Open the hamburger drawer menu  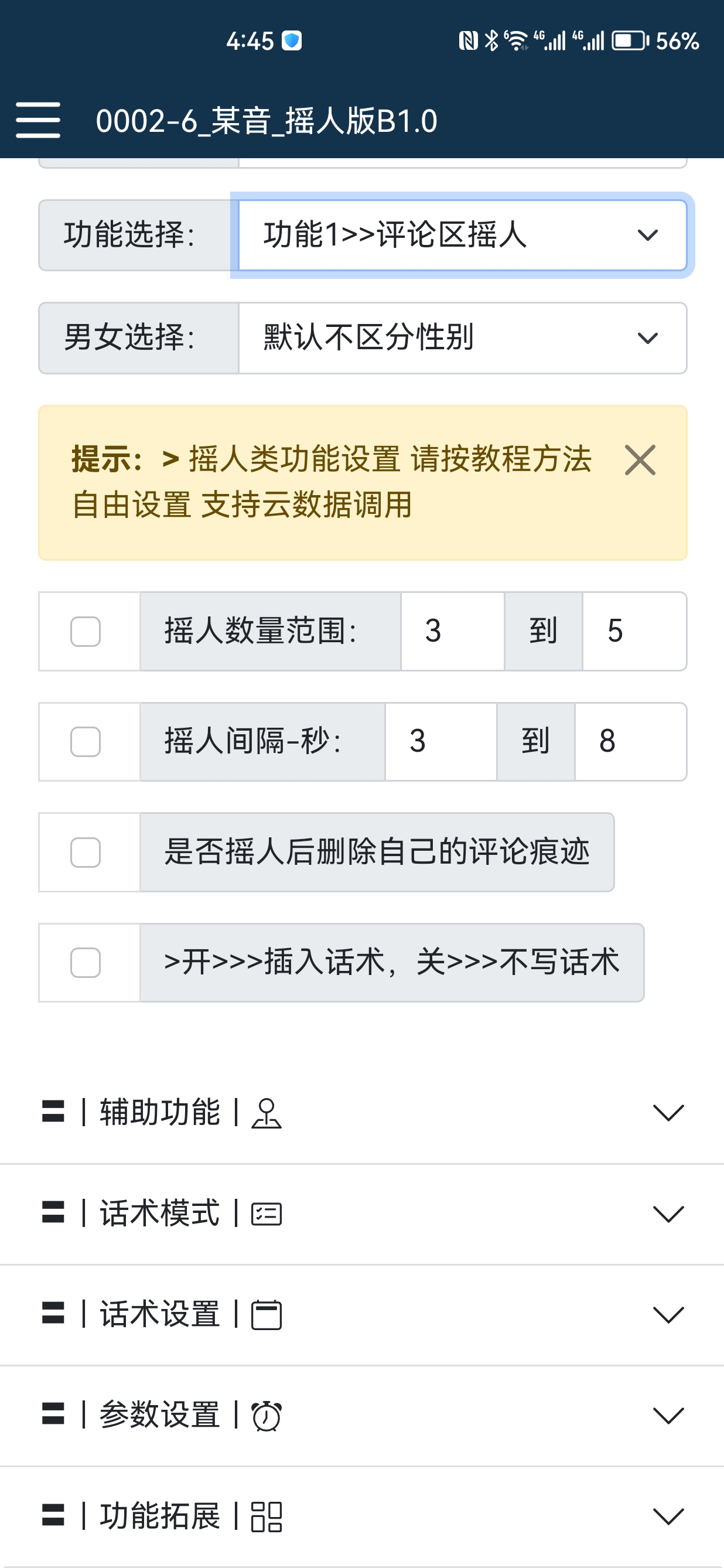[x=37, y=120]
